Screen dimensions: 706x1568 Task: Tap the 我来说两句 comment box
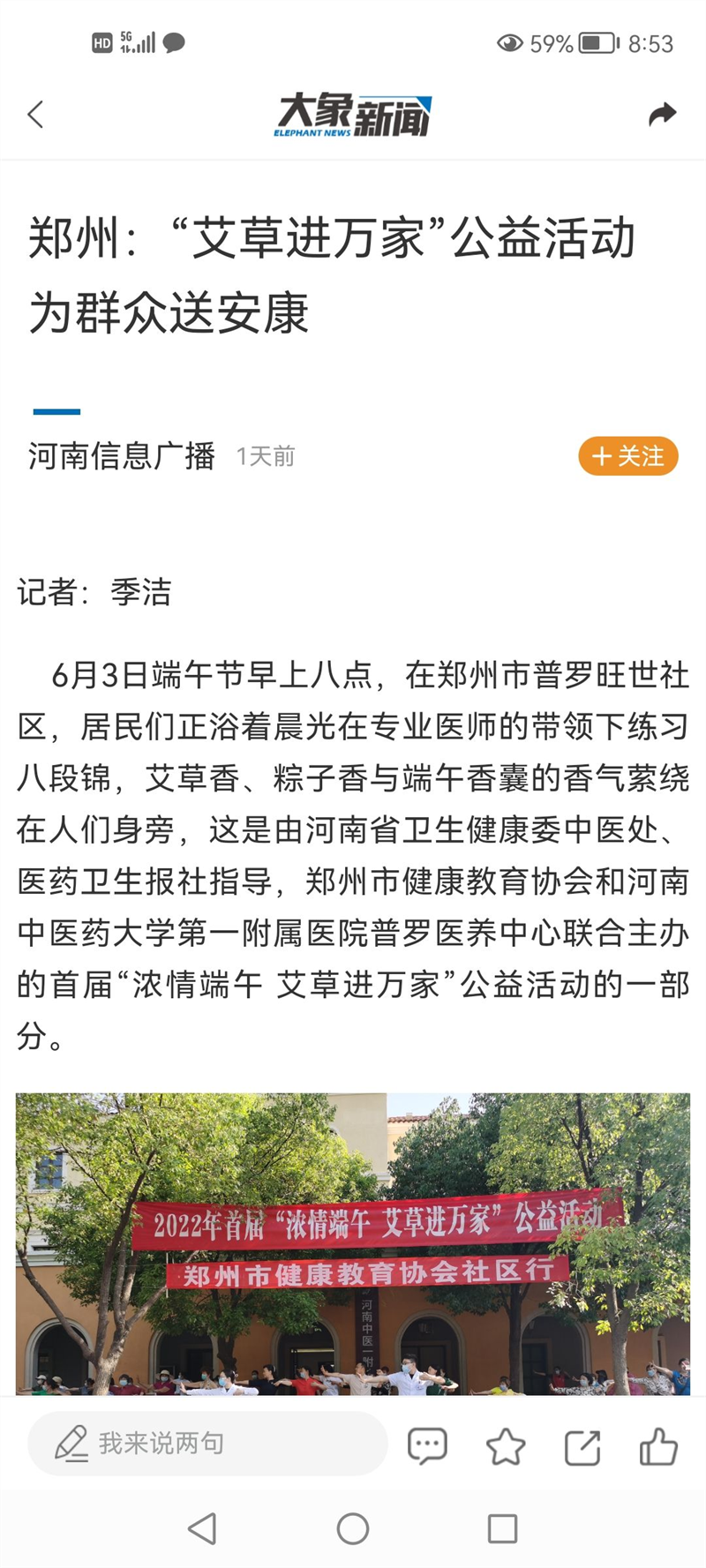tap(207, 1443)
